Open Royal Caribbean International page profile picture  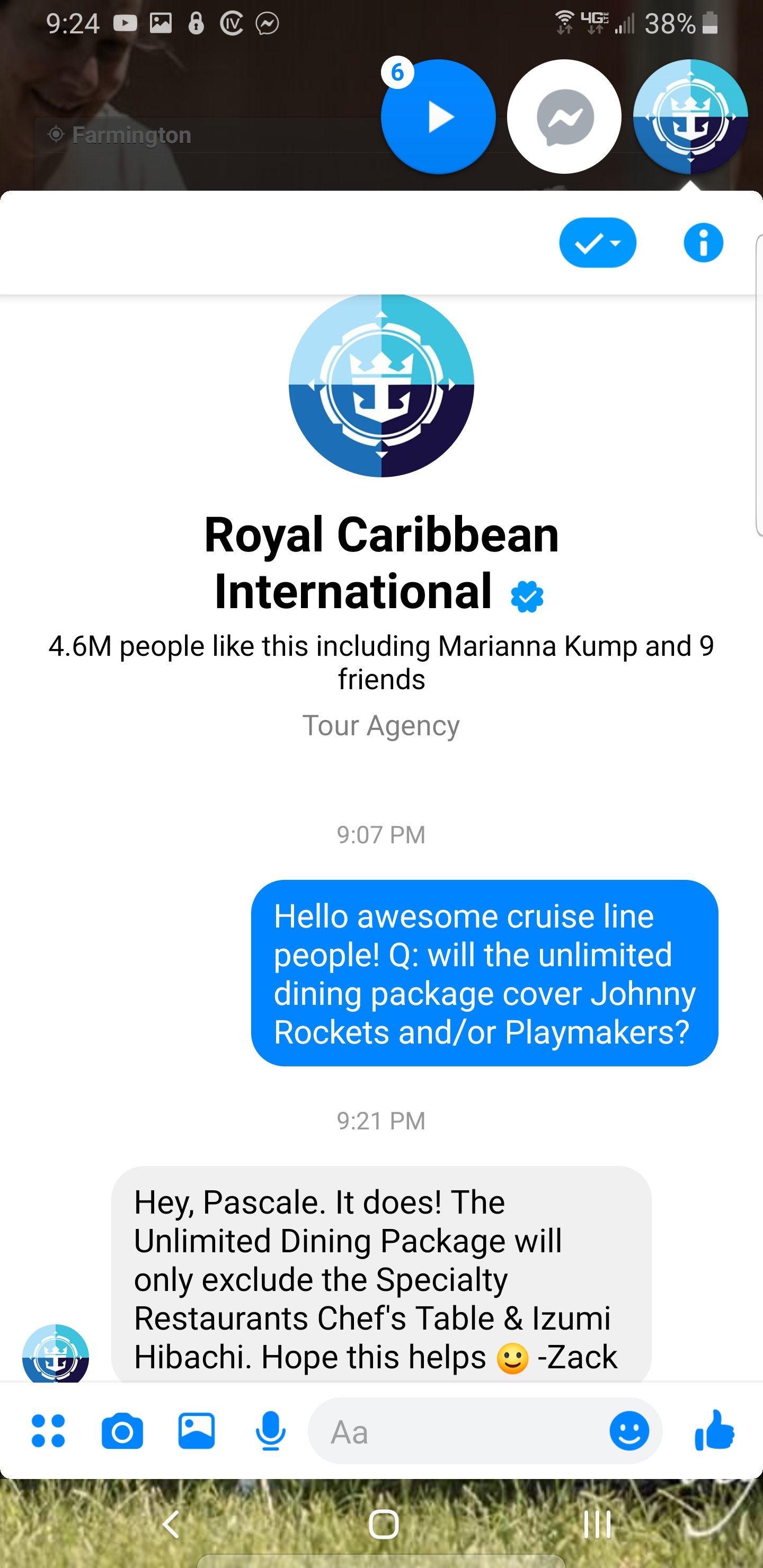(x=381, y=385)
